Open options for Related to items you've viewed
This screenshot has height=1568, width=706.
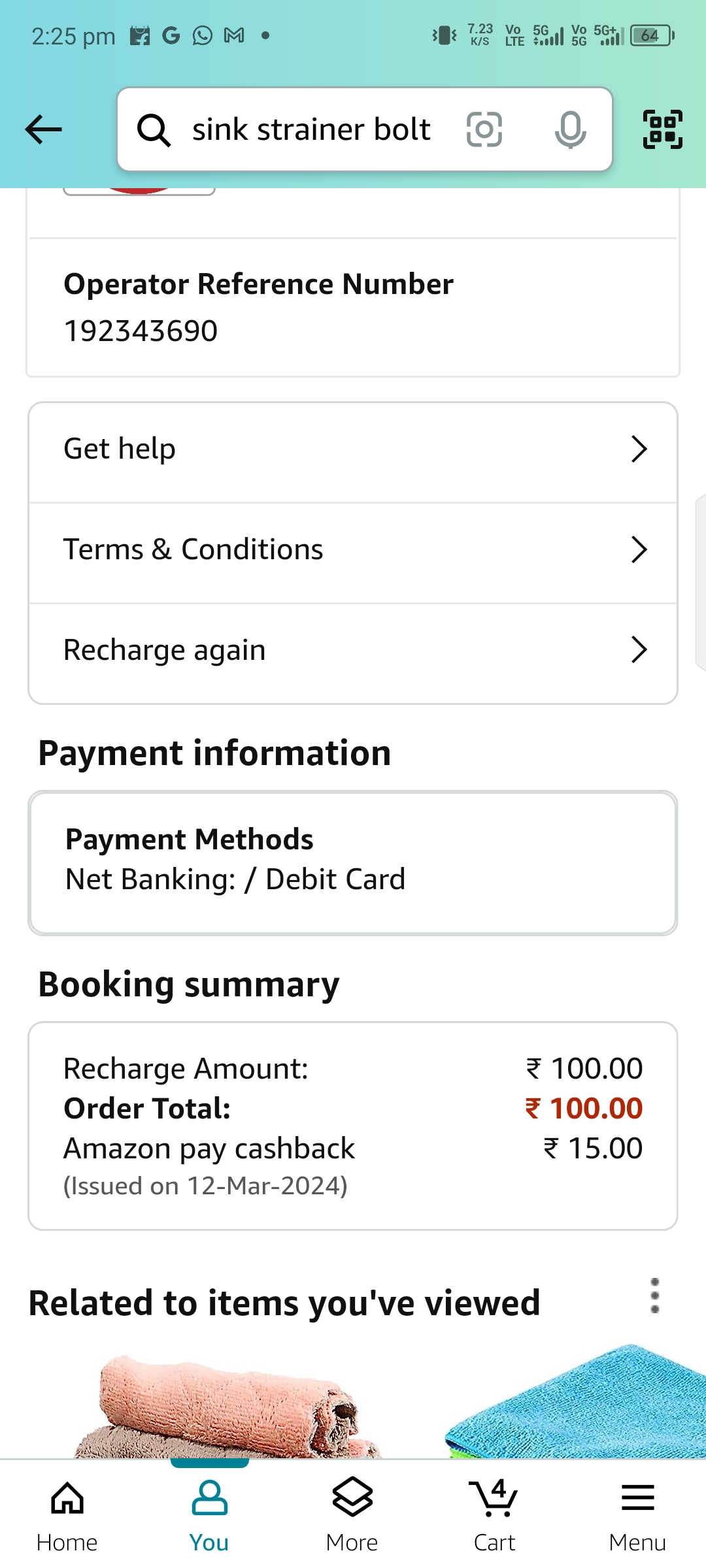[654, 1296]
